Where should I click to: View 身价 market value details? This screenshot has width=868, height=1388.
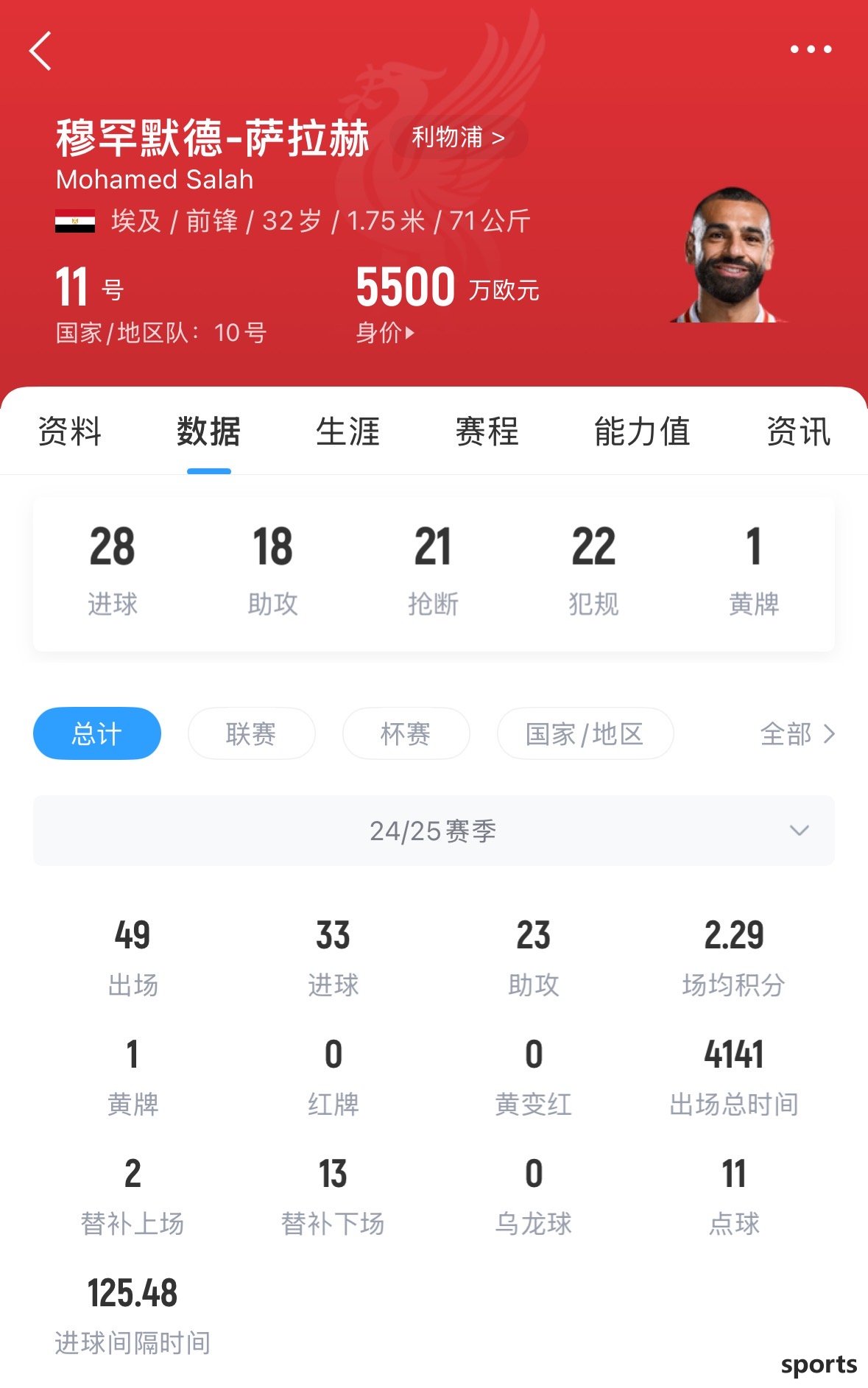point(385,333)
